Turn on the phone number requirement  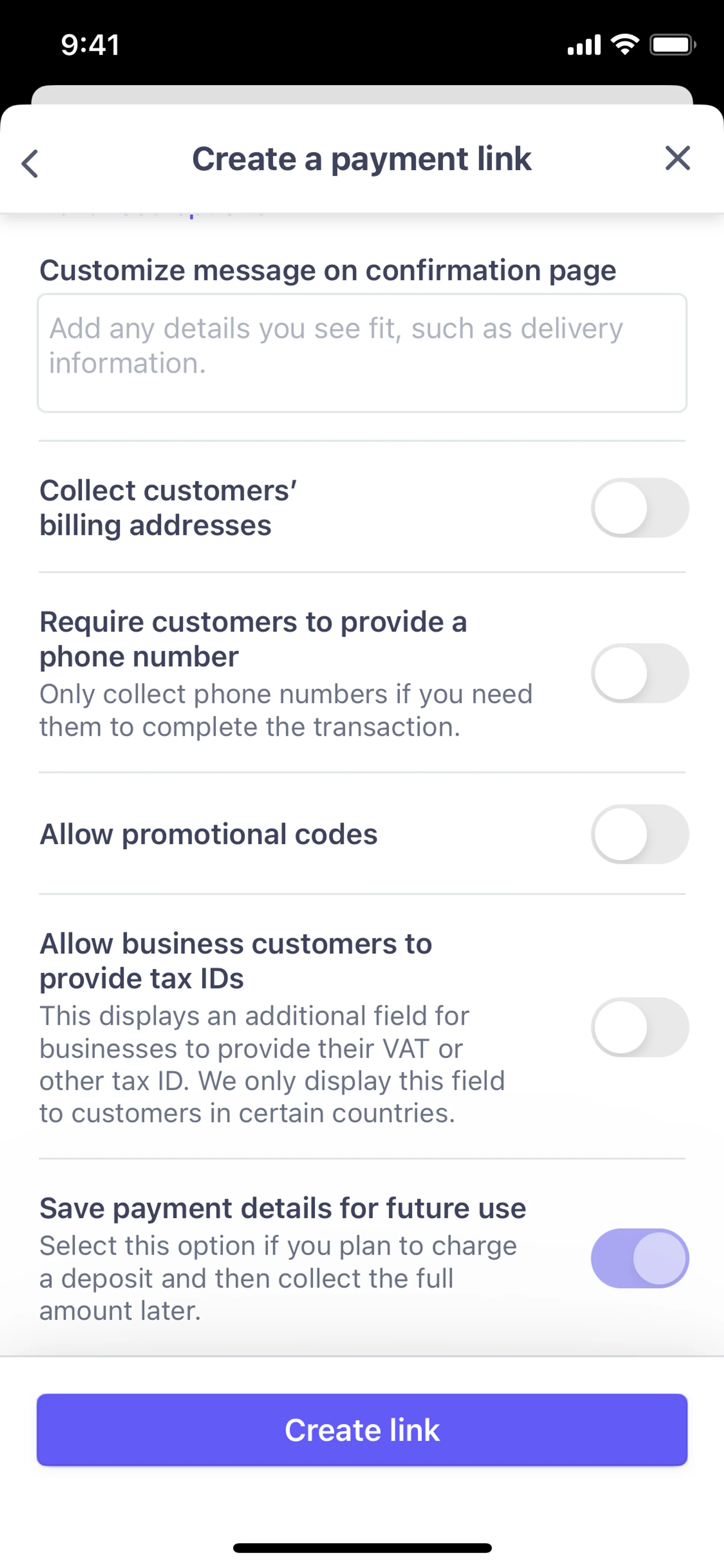point(640,673)
